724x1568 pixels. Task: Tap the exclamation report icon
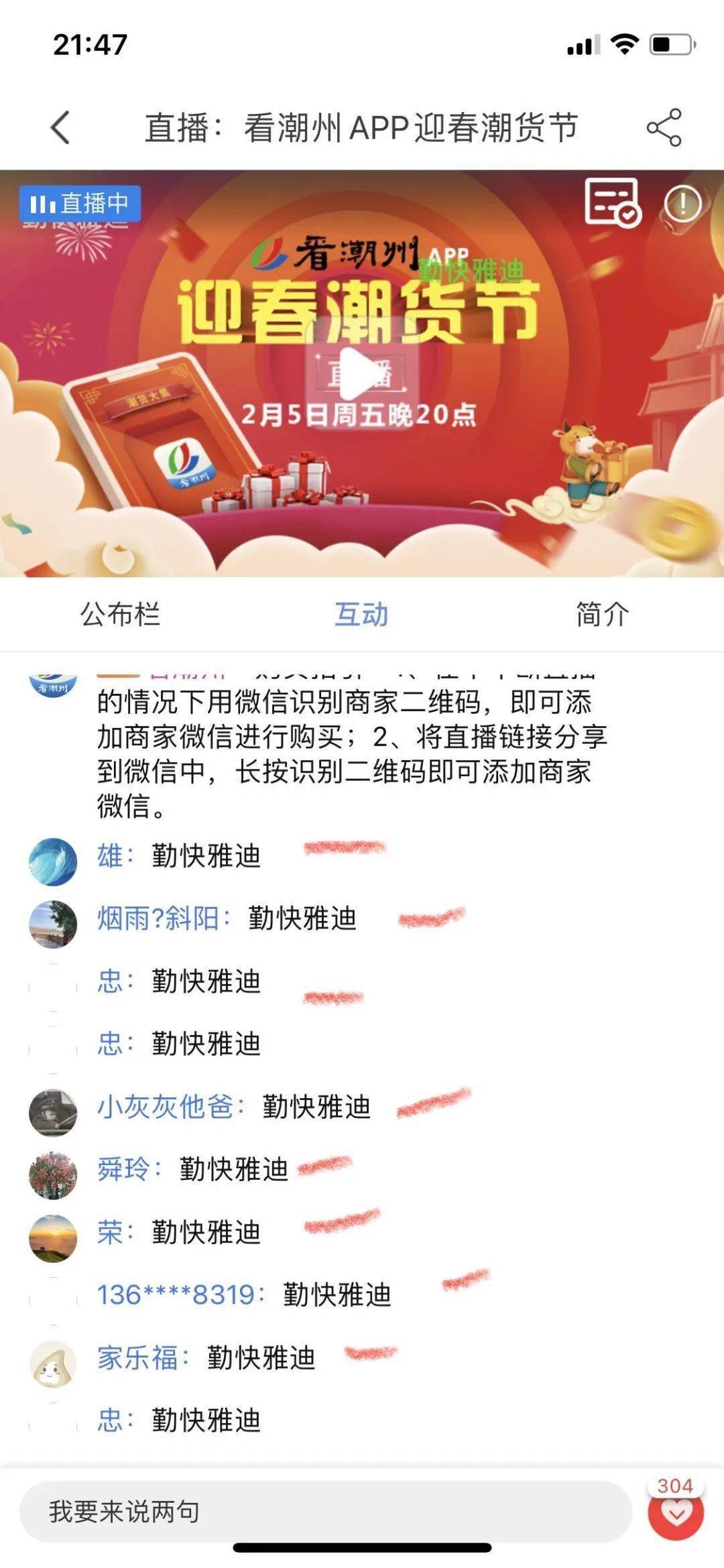click(x=682, y=204)
